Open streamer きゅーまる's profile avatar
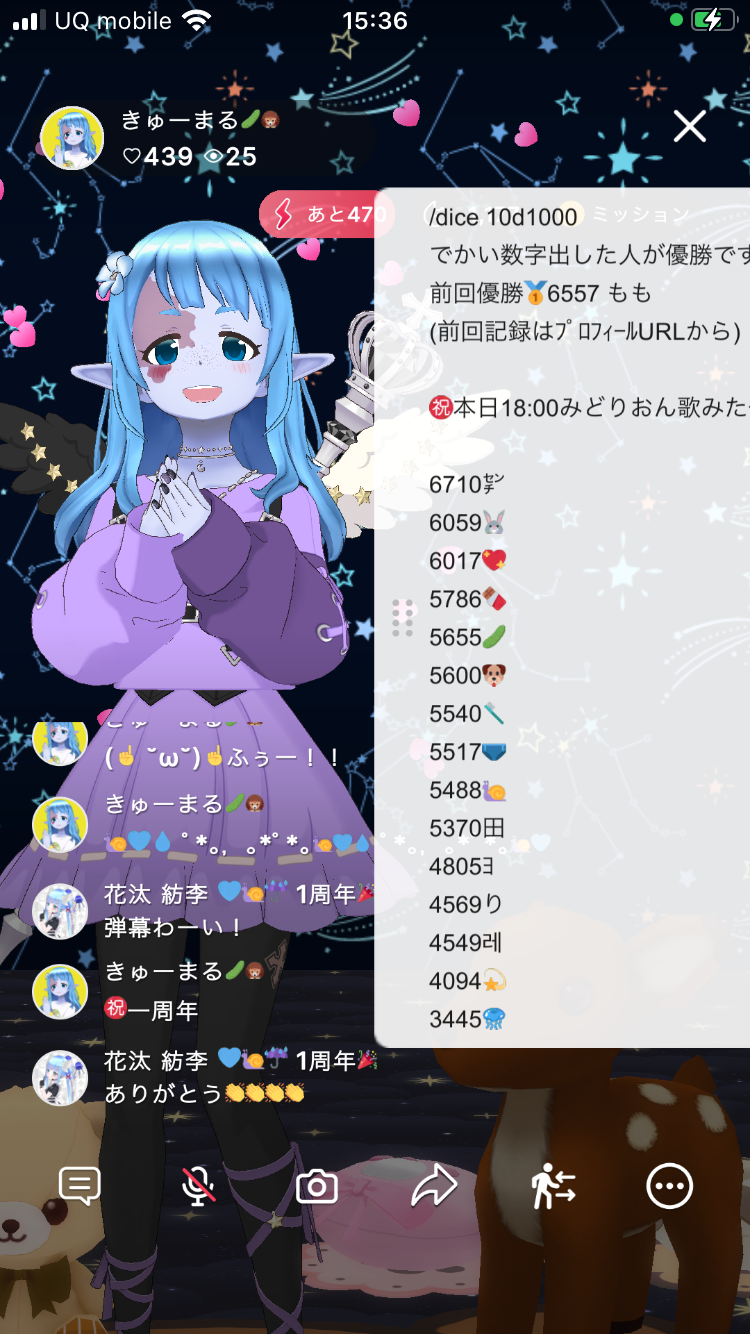750x1334 pixels. coord(72,138)
